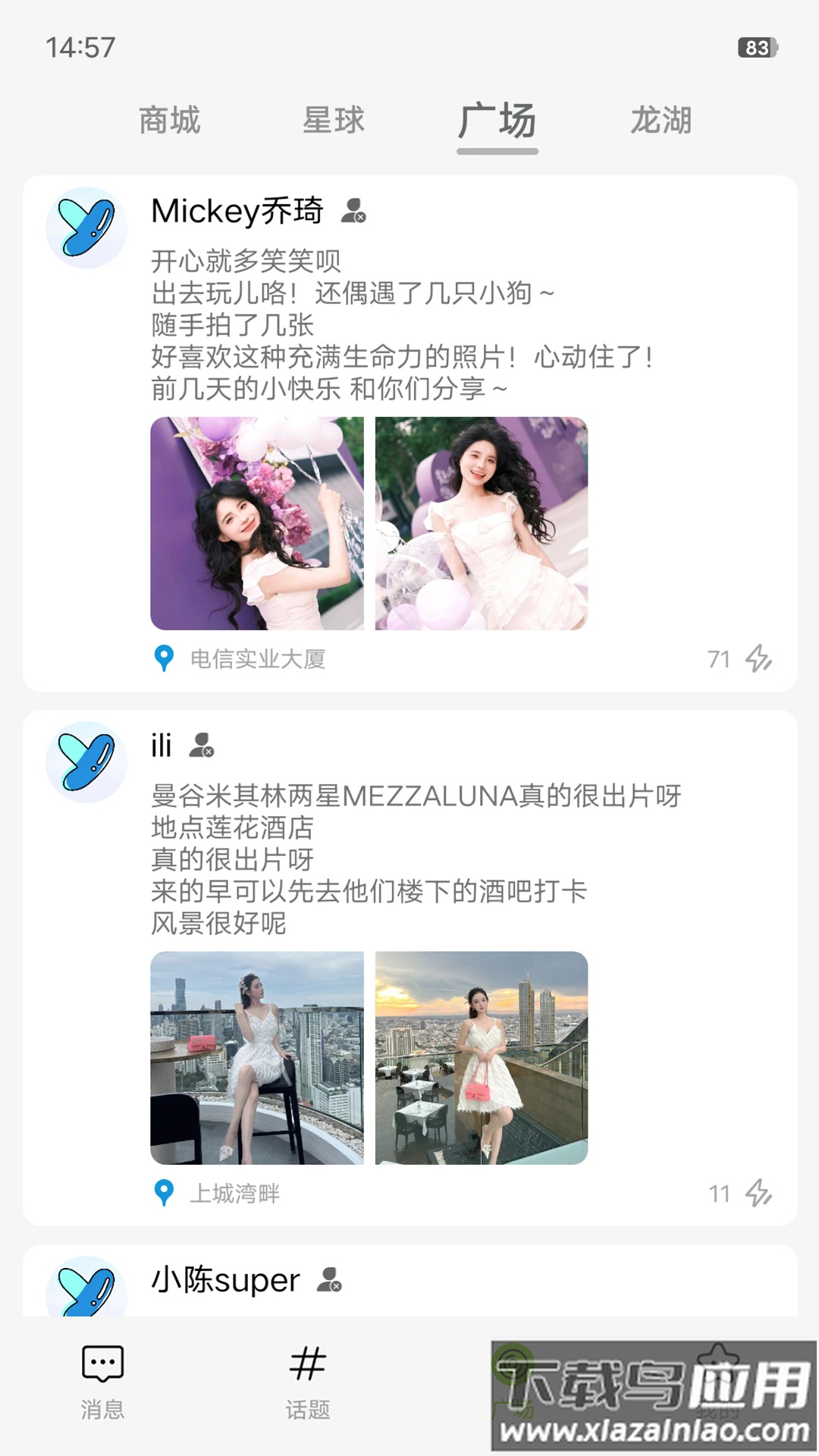Tap the location pin icon on ili's post

(x=164, y=1192)
